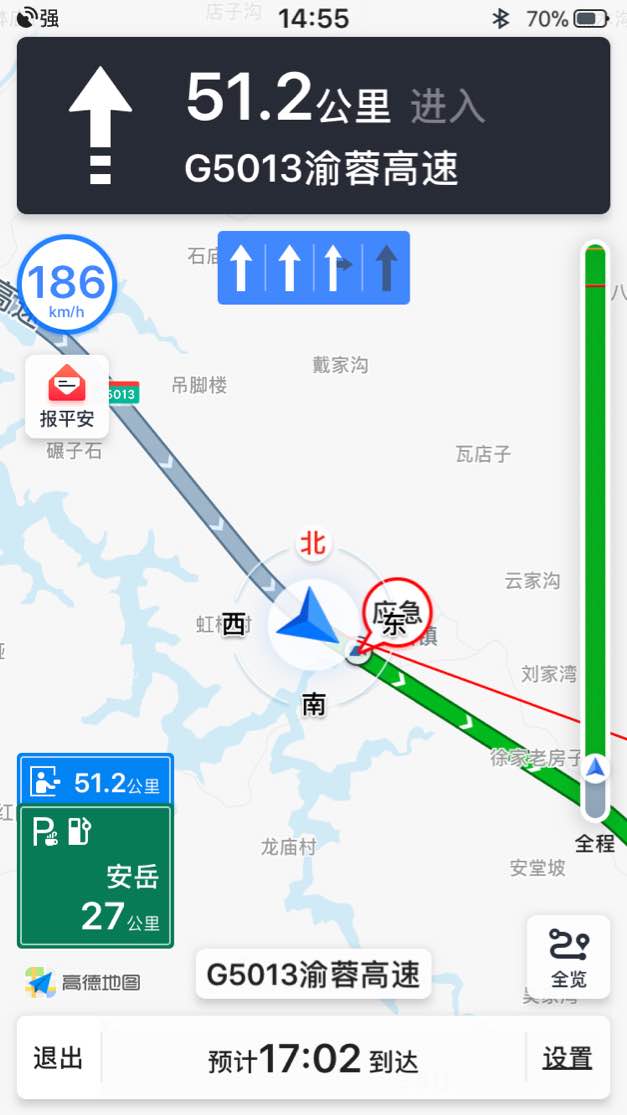Open the 51.2公里 toll station card
Image resolution: width=627 pixels, height=1115 pixels.
coord(95,780)
